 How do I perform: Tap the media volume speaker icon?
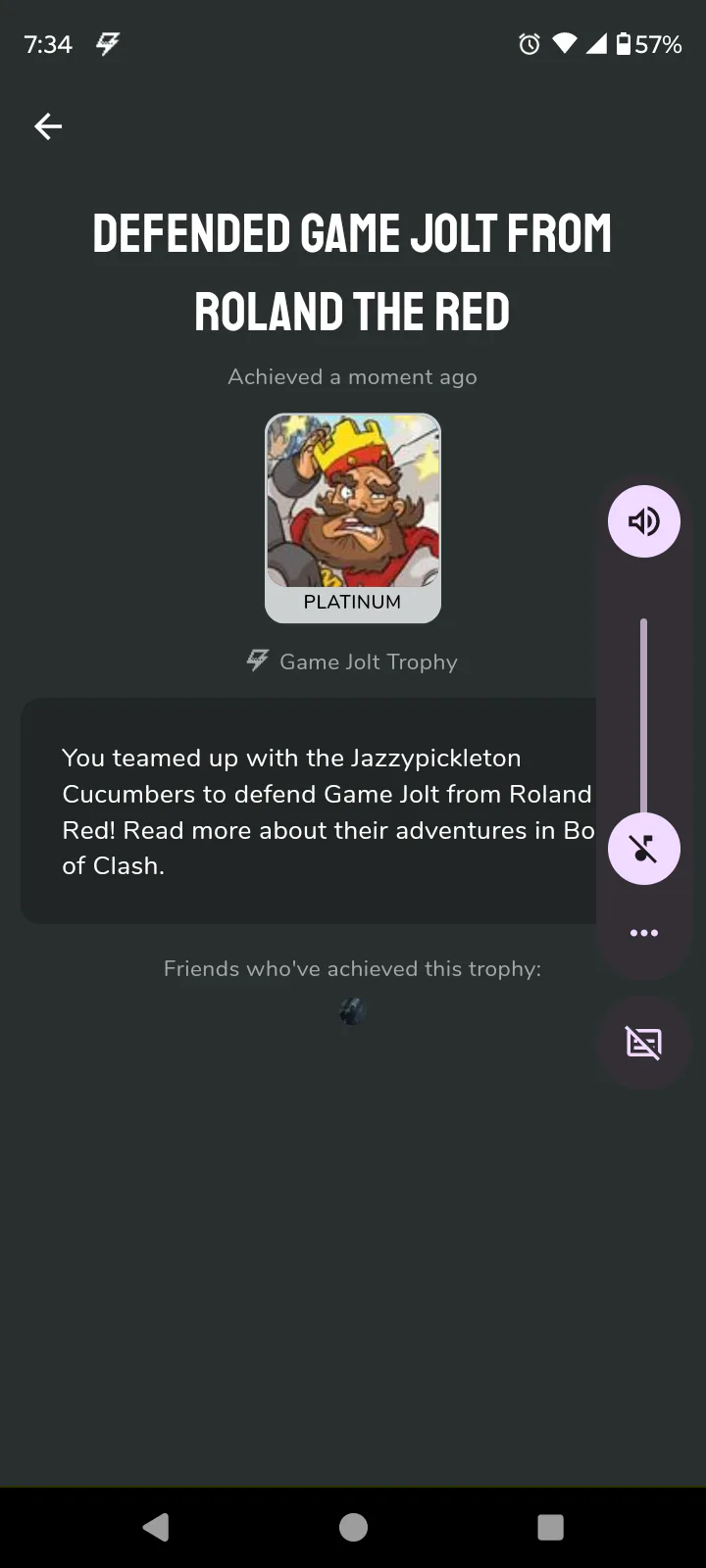[644, 521]
